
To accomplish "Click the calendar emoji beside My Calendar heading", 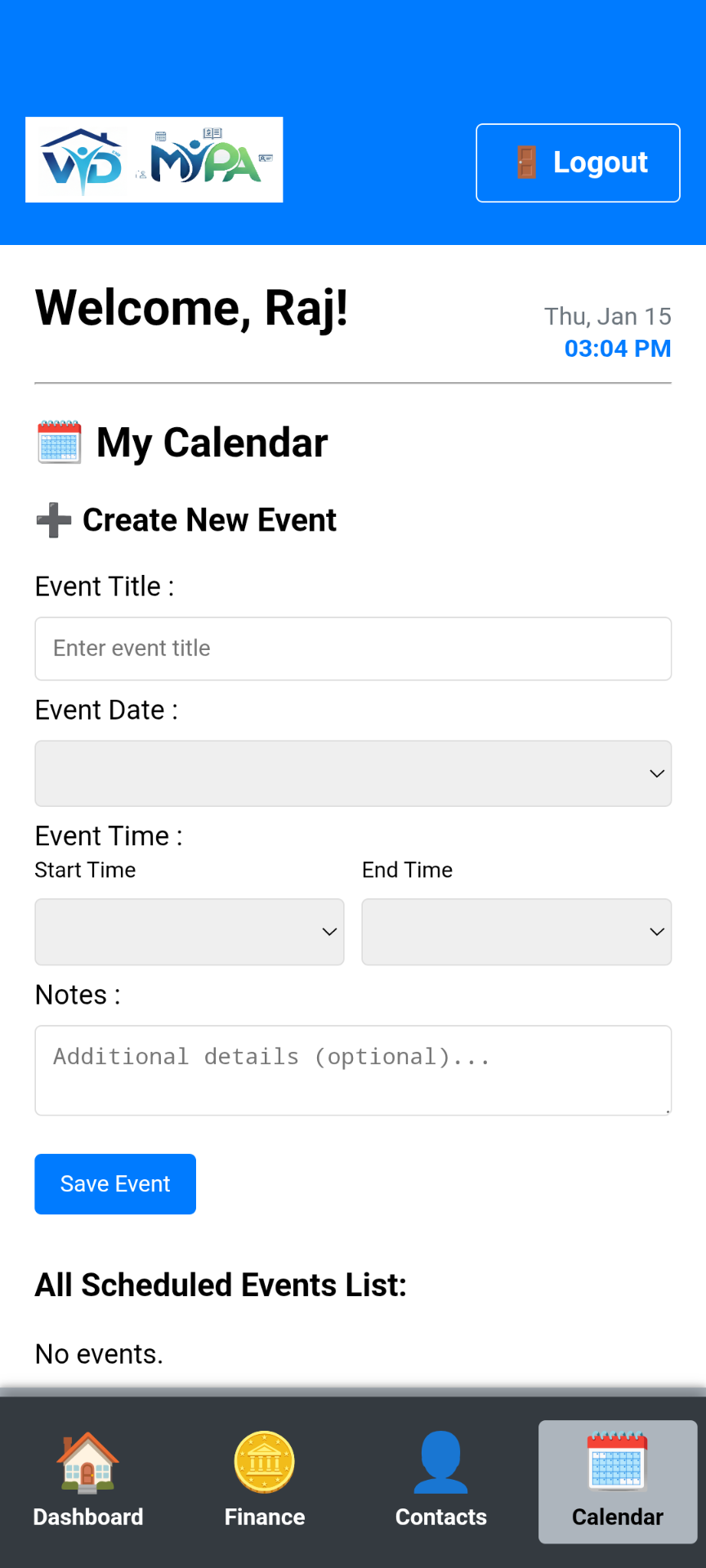I will tap(57, 442).
